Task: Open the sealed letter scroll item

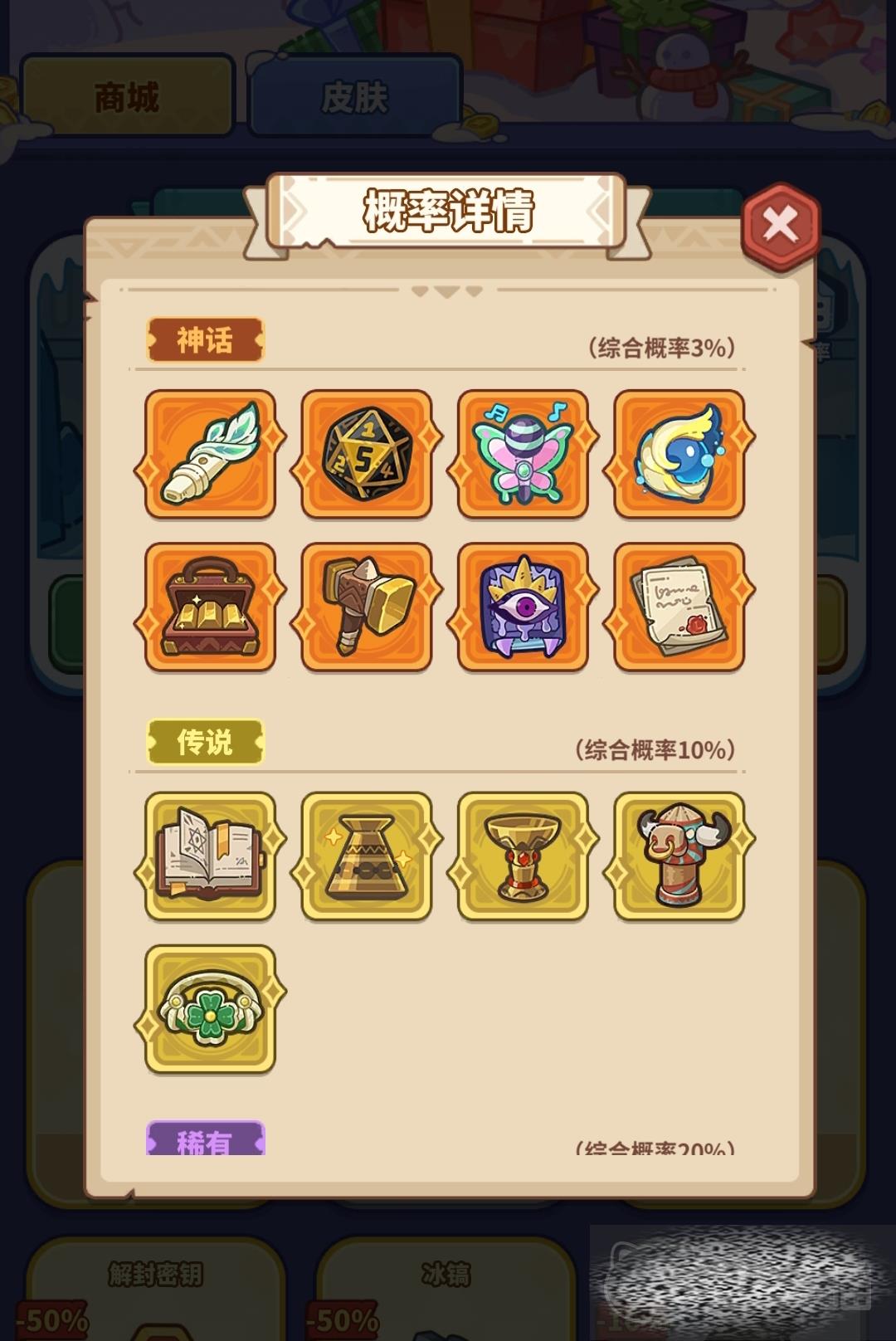Action: (679, 607)
